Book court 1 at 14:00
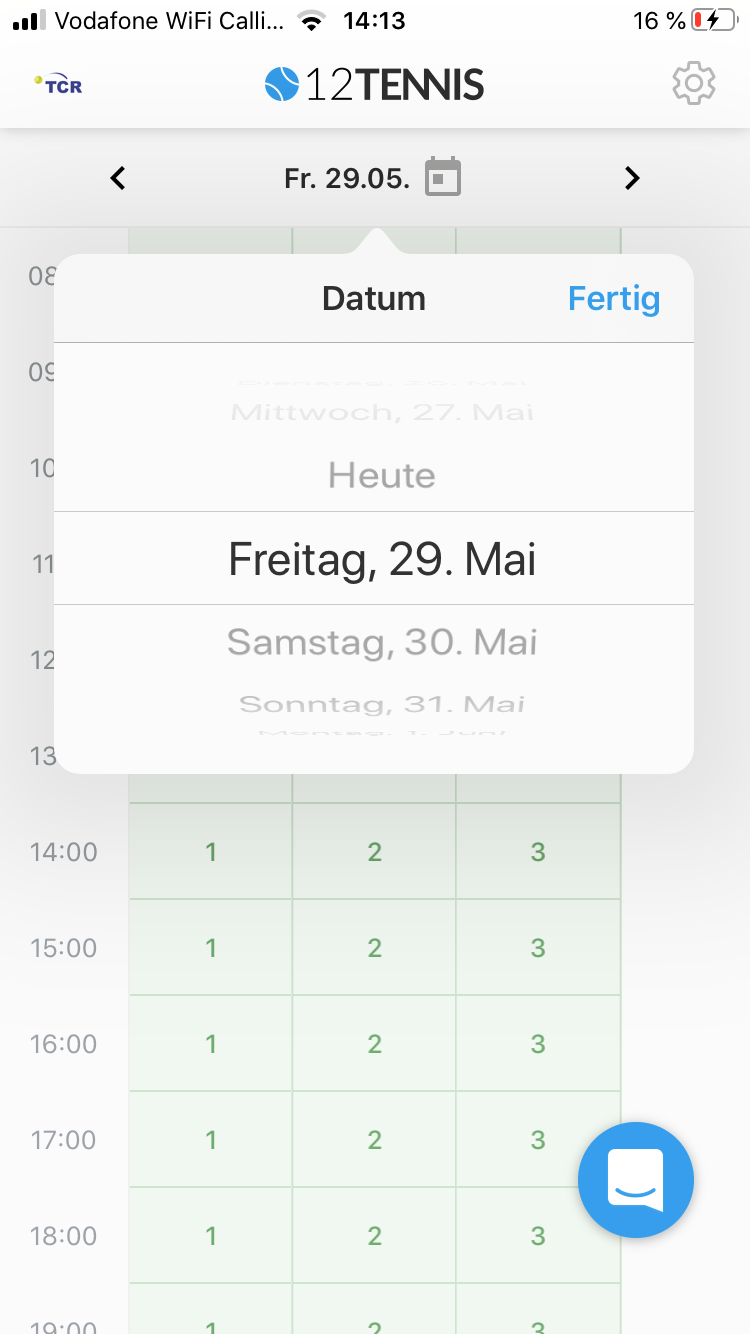 pos(211,852)
